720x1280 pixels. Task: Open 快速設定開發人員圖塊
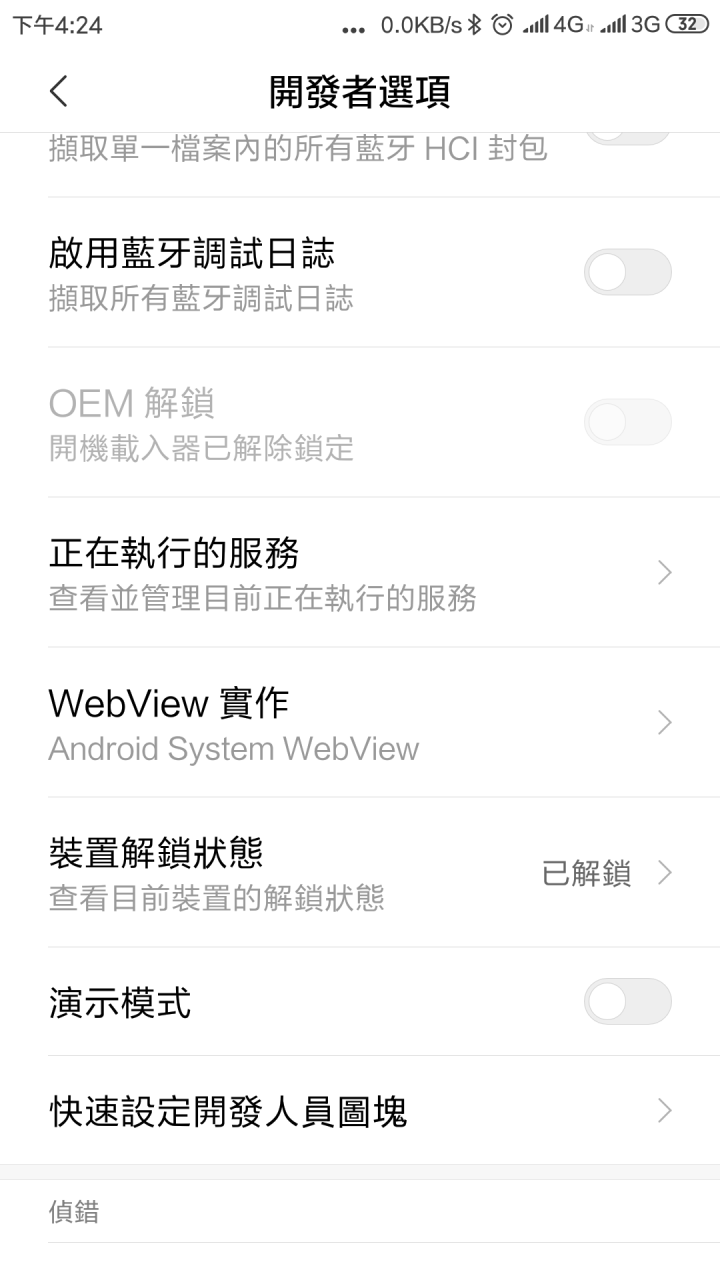coord(360,1110)
